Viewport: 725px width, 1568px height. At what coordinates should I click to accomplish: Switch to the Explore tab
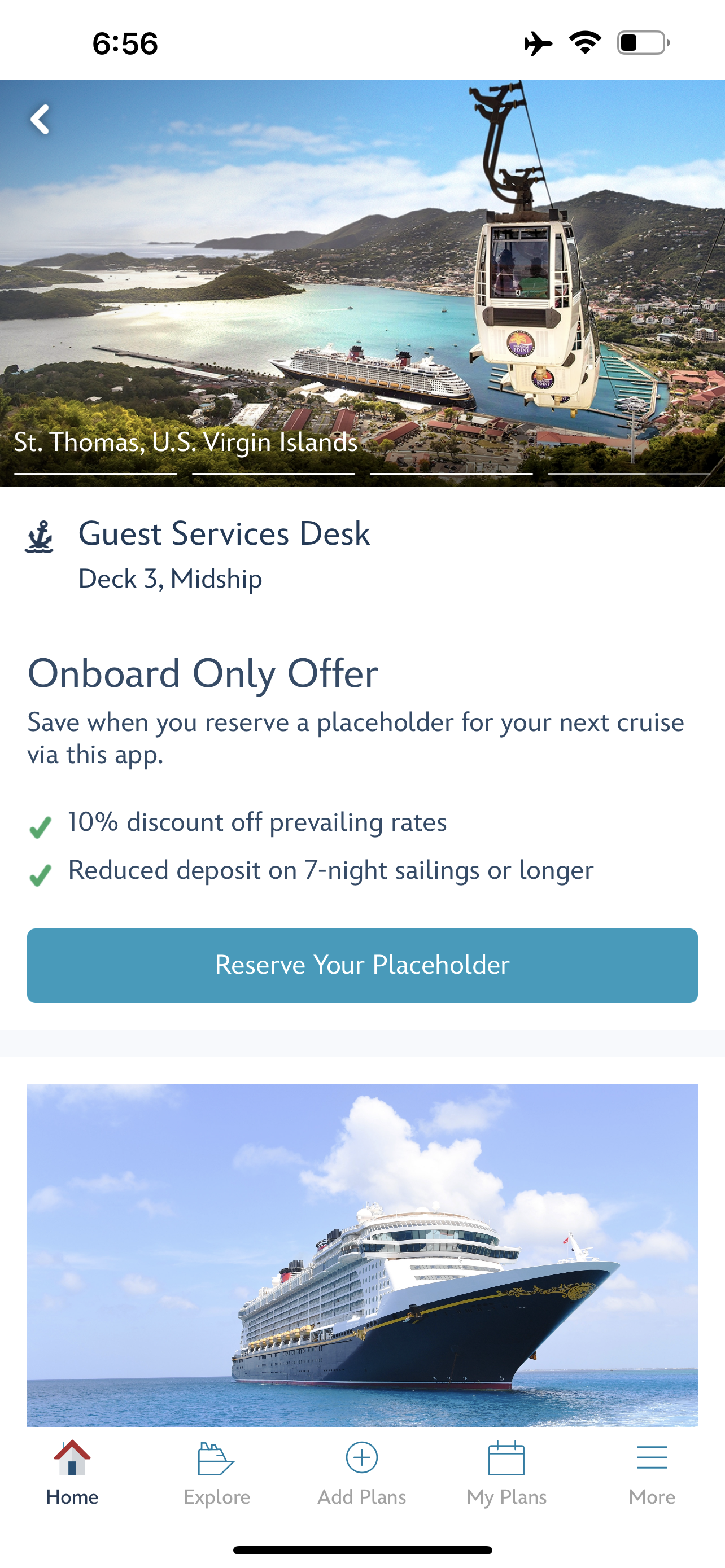(217, 1472)
